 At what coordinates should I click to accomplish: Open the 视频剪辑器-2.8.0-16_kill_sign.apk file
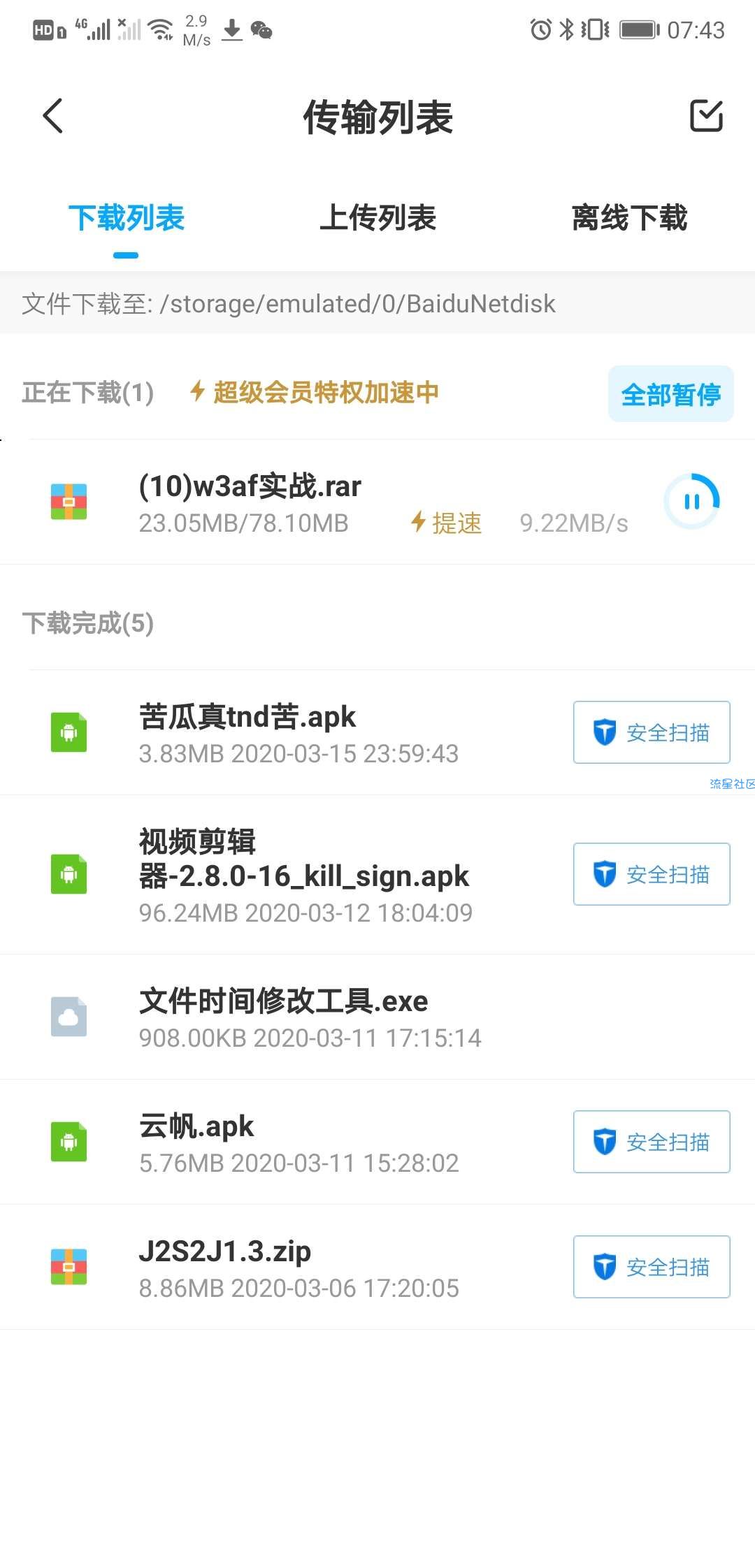coord(303,874)
